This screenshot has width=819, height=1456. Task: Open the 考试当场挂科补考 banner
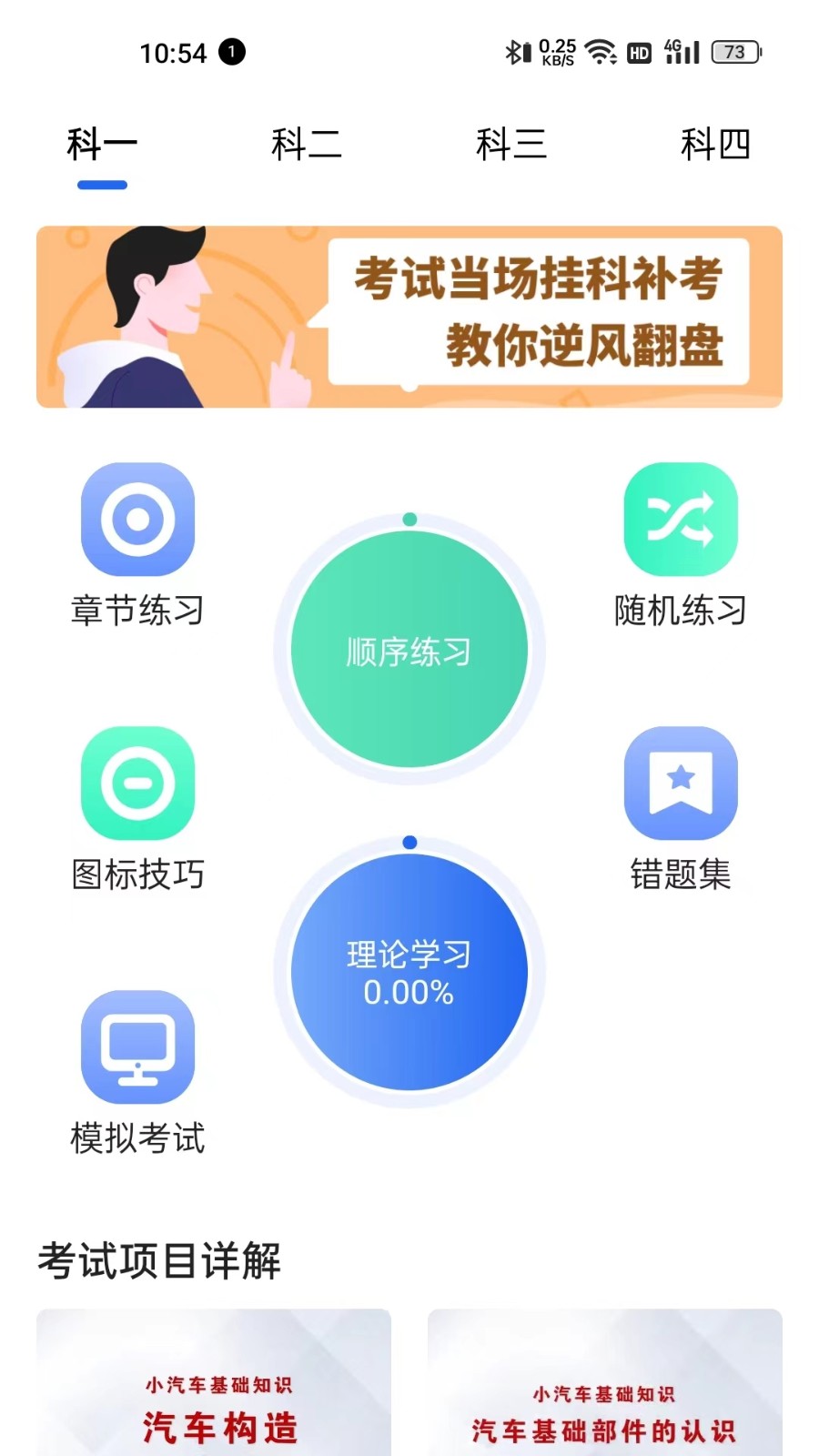(409, 317)
